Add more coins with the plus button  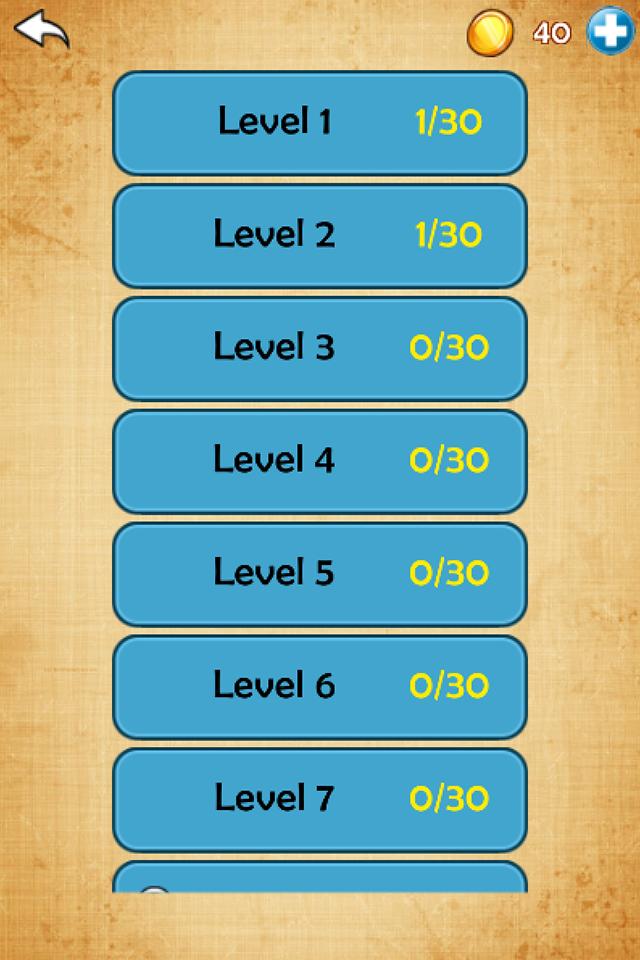[610, 32]
